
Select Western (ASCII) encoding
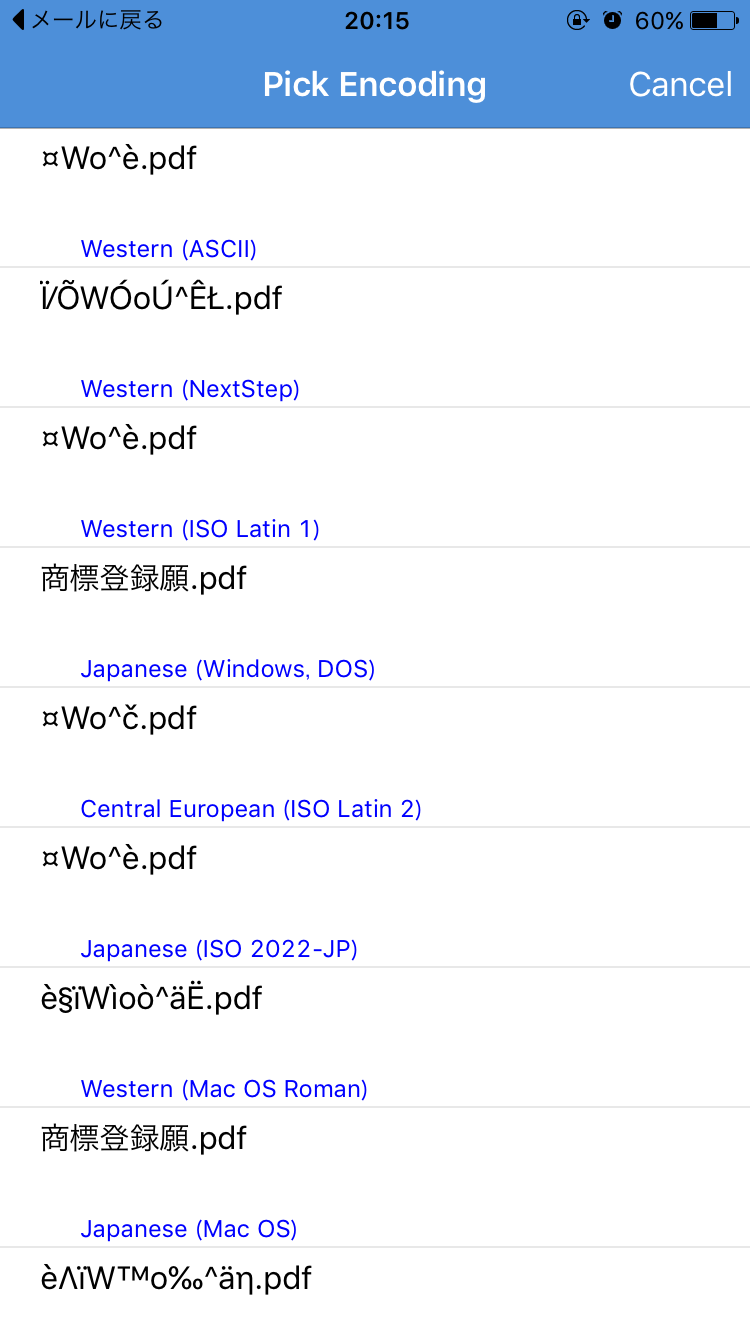(x=375, y=198)
